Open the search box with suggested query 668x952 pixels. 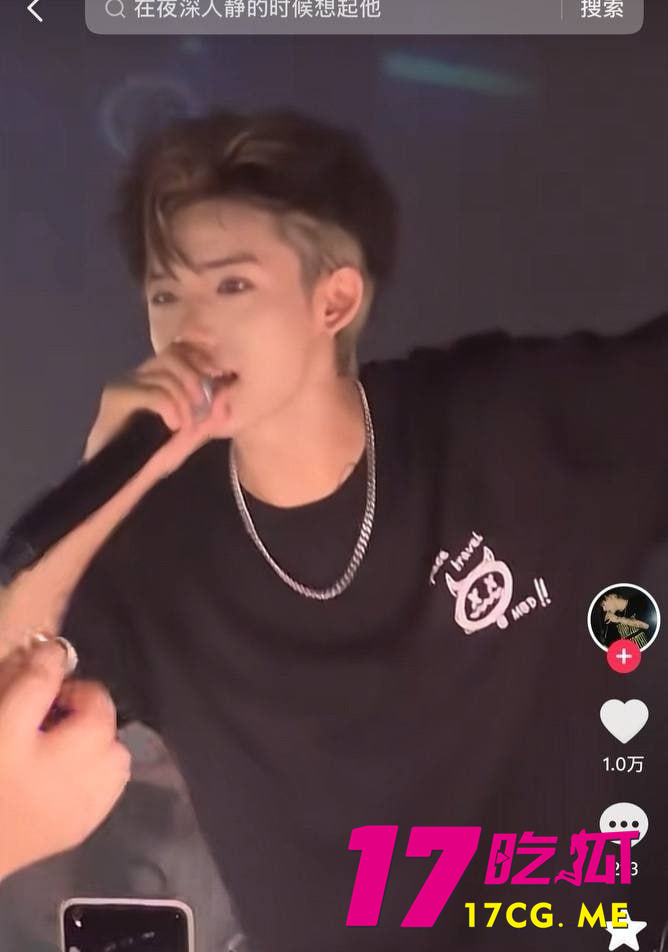pos(320,10)
